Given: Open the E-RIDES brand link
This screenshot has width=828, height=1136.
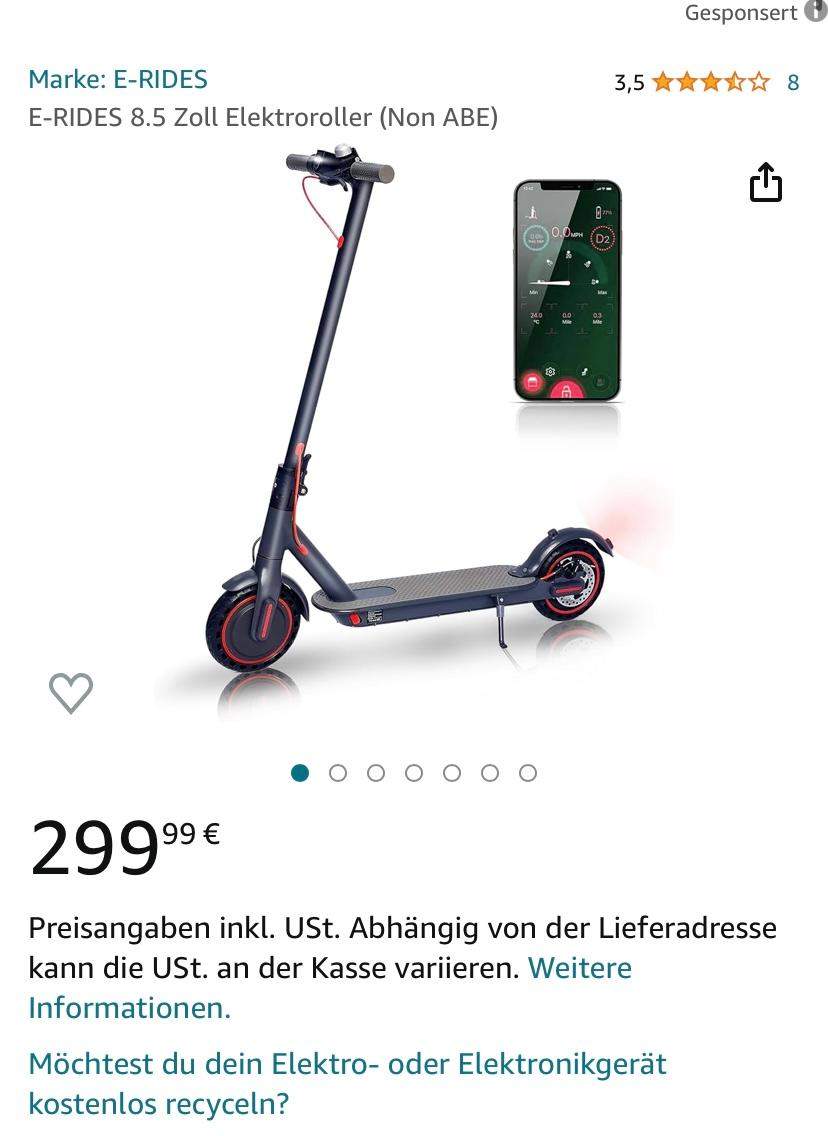Looking at the screenshot, I should point(118,79).
